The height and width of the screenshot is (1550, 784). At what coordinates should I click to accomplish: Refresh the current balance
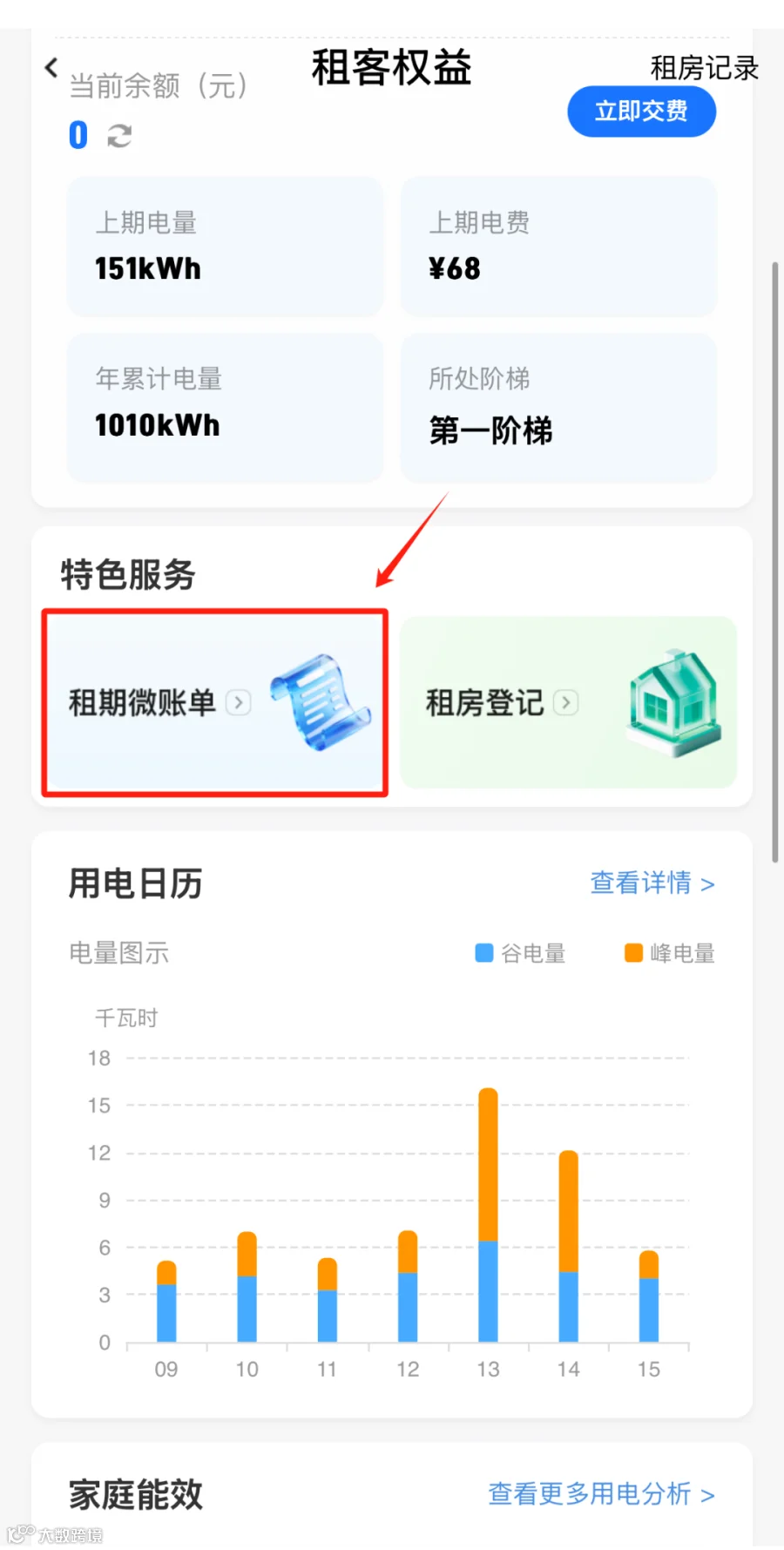(x=119, y=136)
